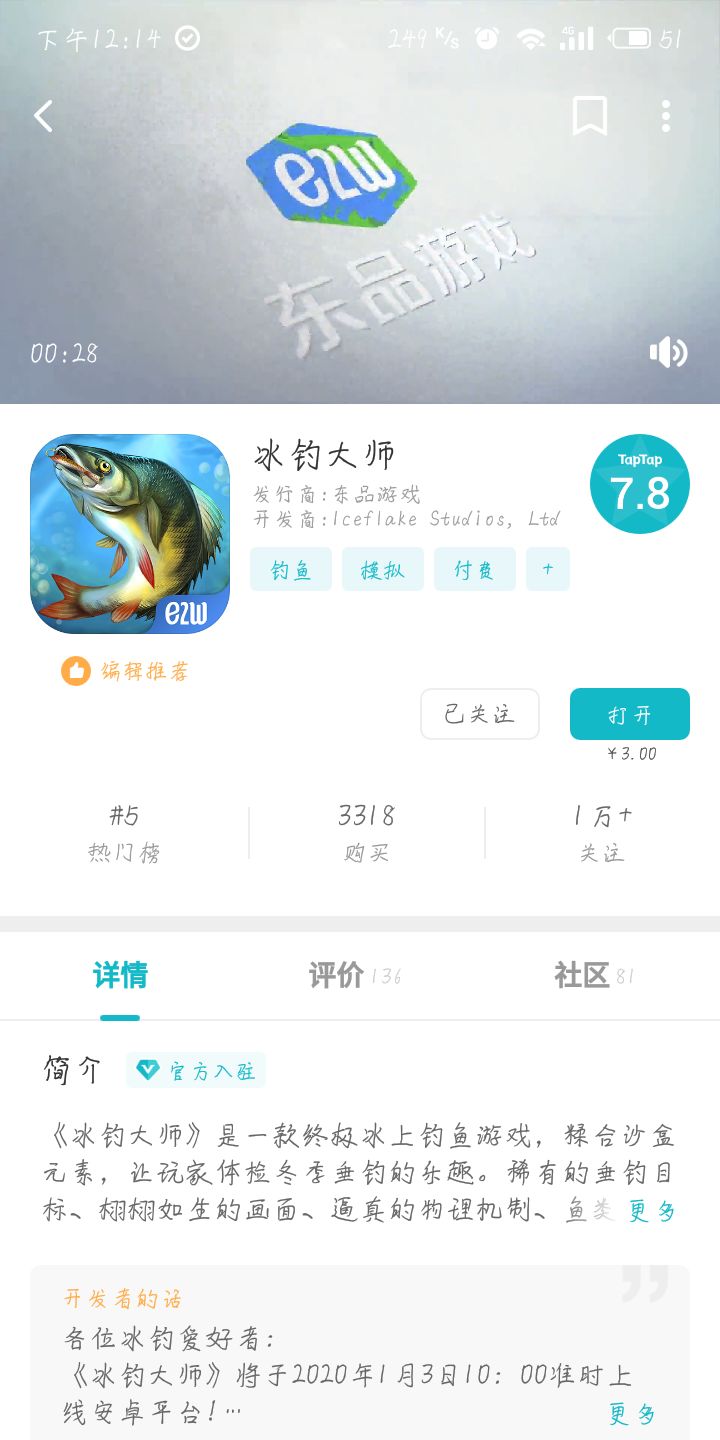The image size is (720, 1440).
Task: Tap the 钓鱼 tag chip
Action: (291, 569)
